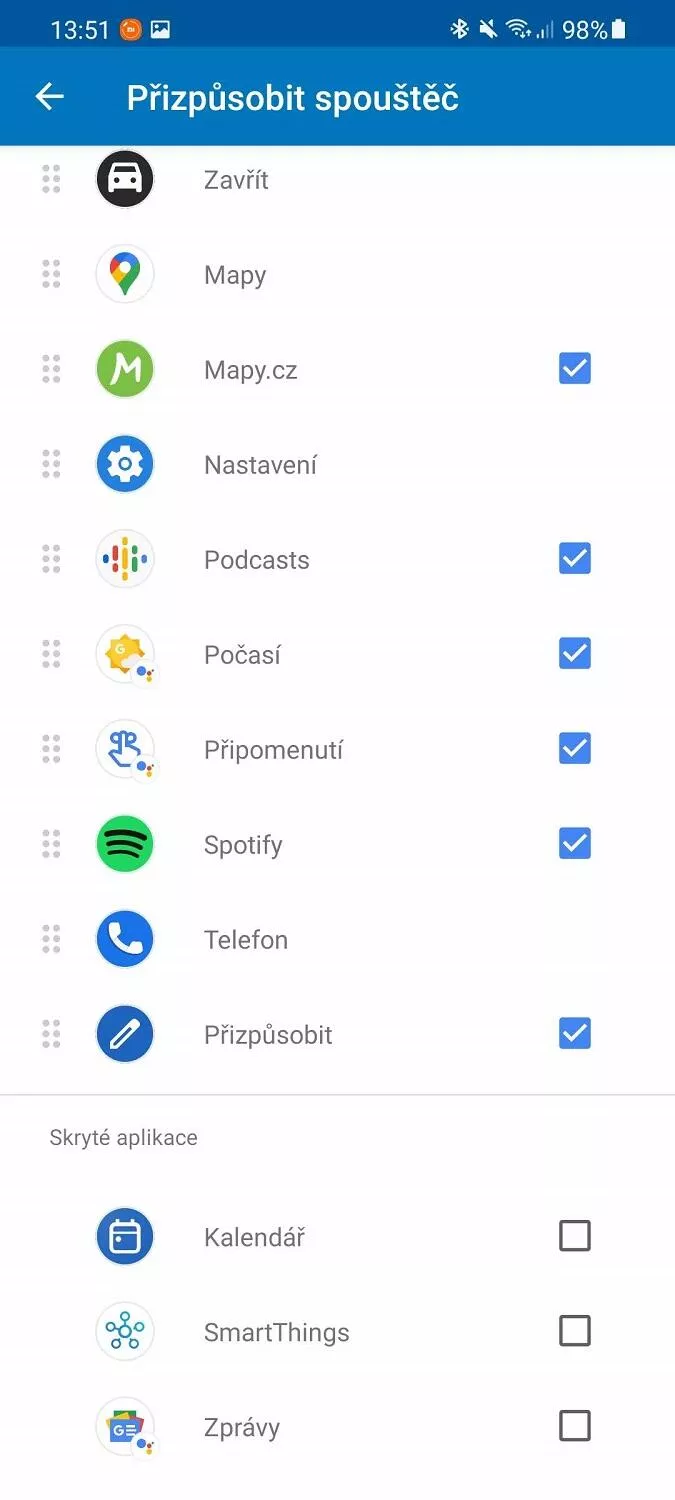Tick the Zprávy checkbox

[x=575, y=1426]
